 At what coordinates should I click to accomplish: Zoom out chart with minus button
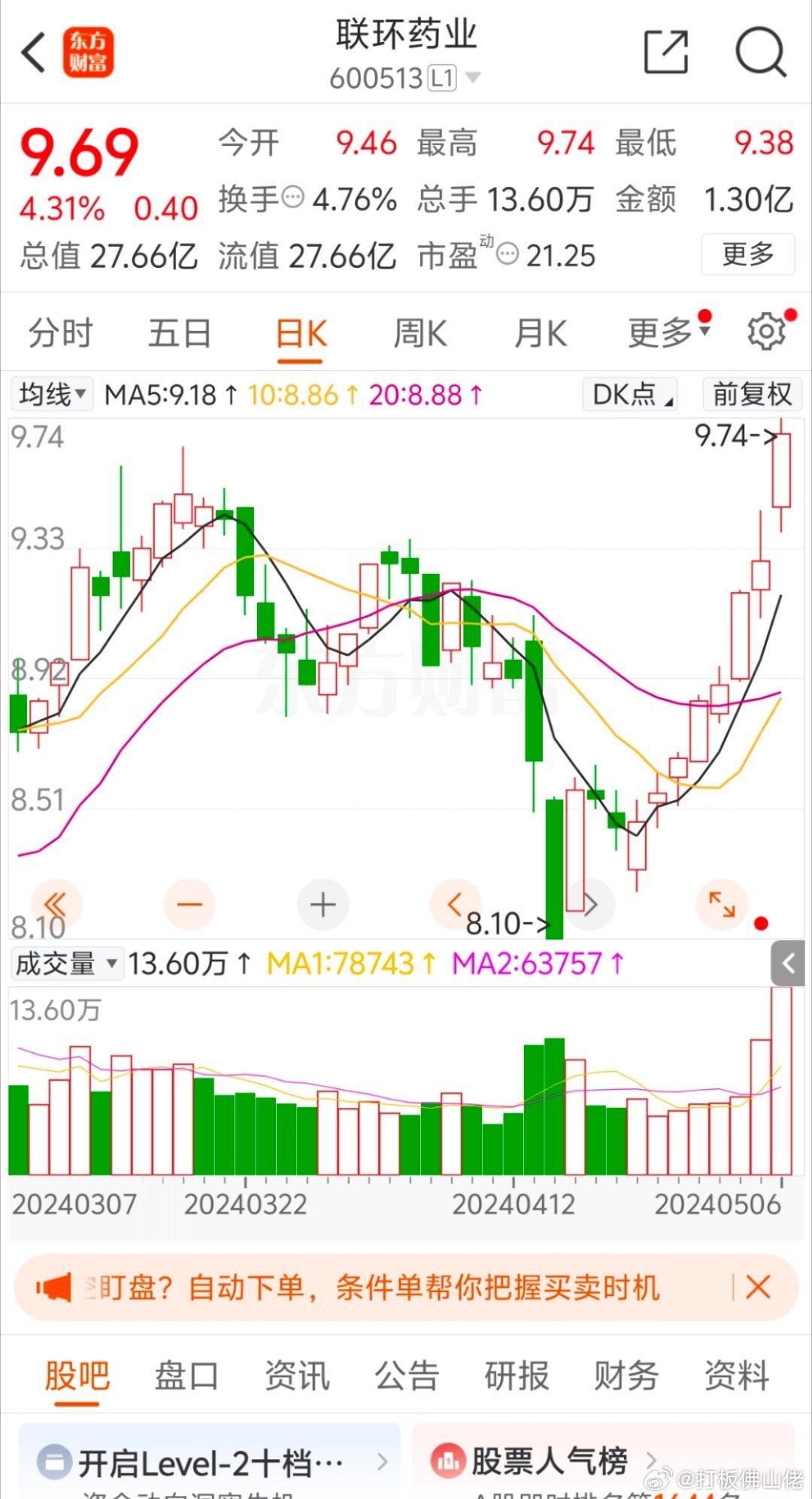(x=189, y=904)
